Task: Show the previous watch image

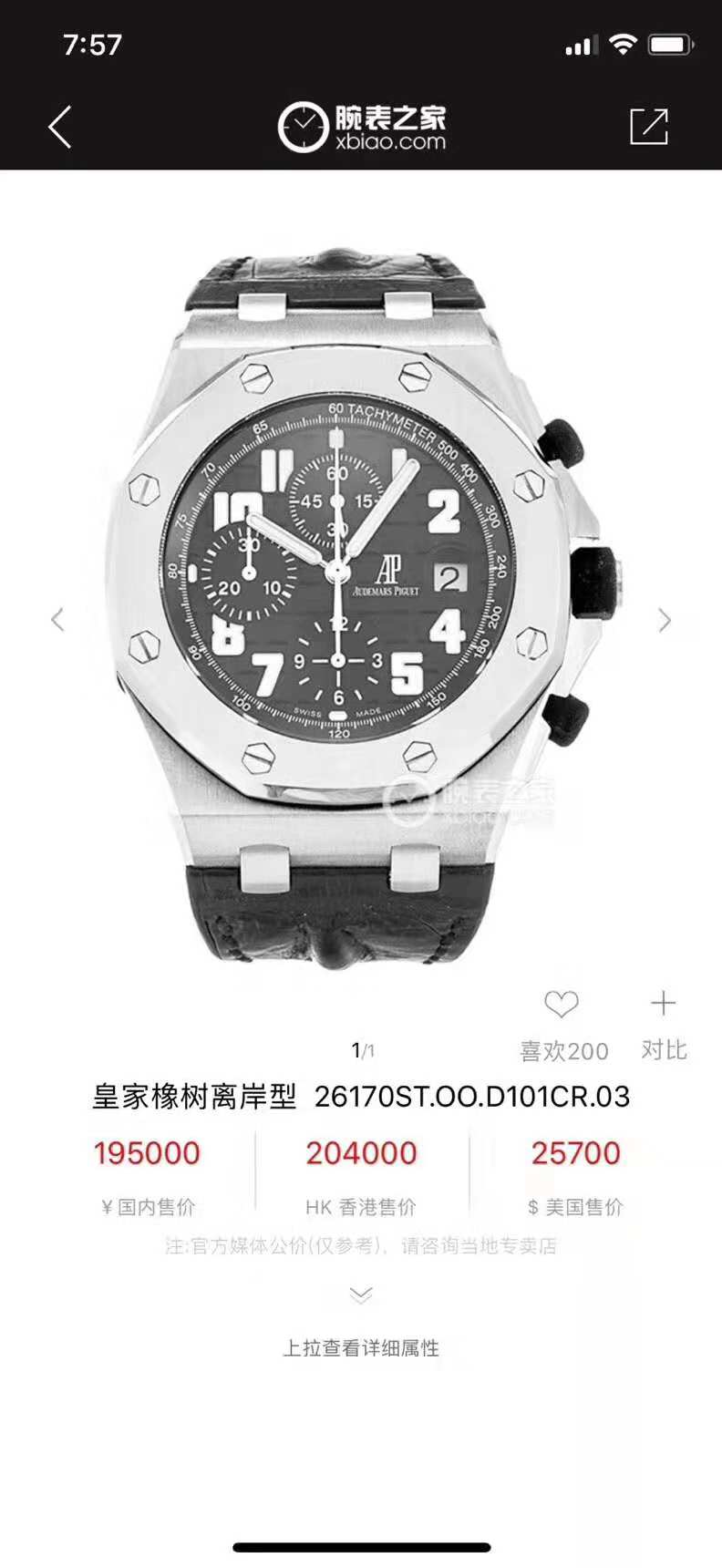Action: tap(57, 620)
